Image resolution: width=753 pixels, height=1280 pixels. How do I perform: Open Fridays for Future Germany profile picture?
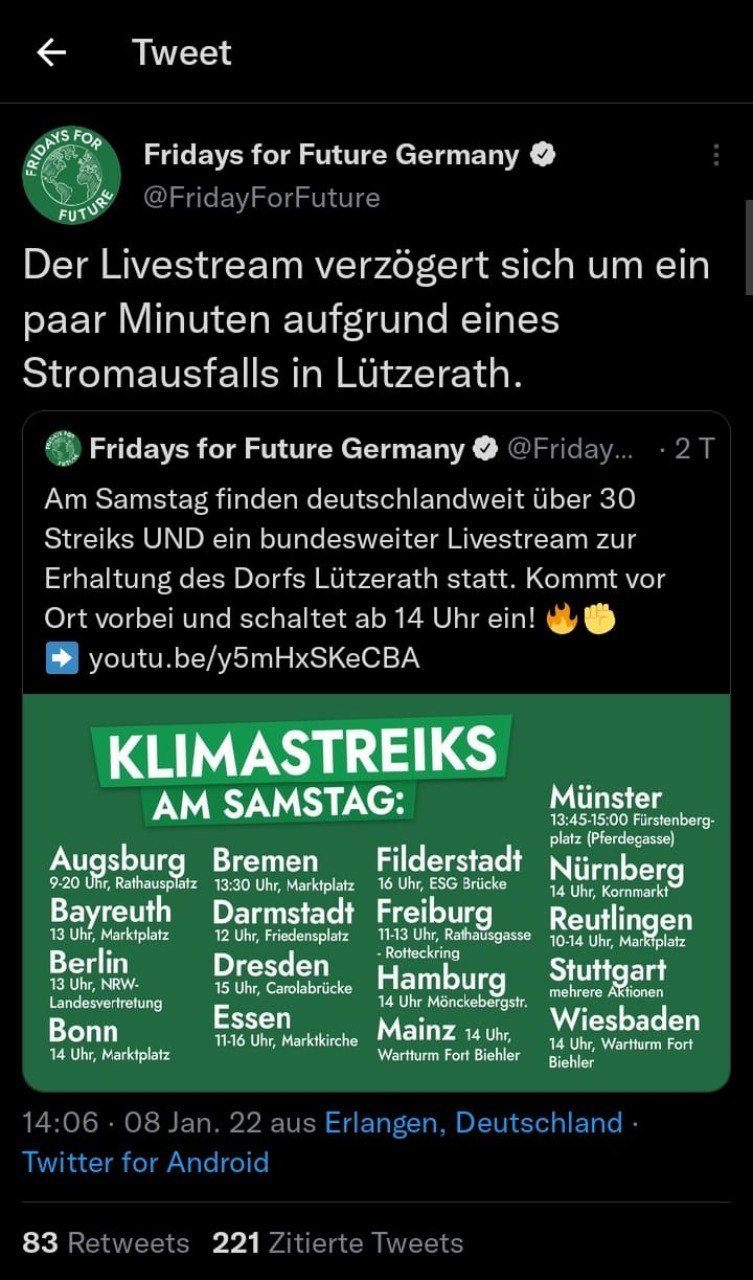point(71,175)
